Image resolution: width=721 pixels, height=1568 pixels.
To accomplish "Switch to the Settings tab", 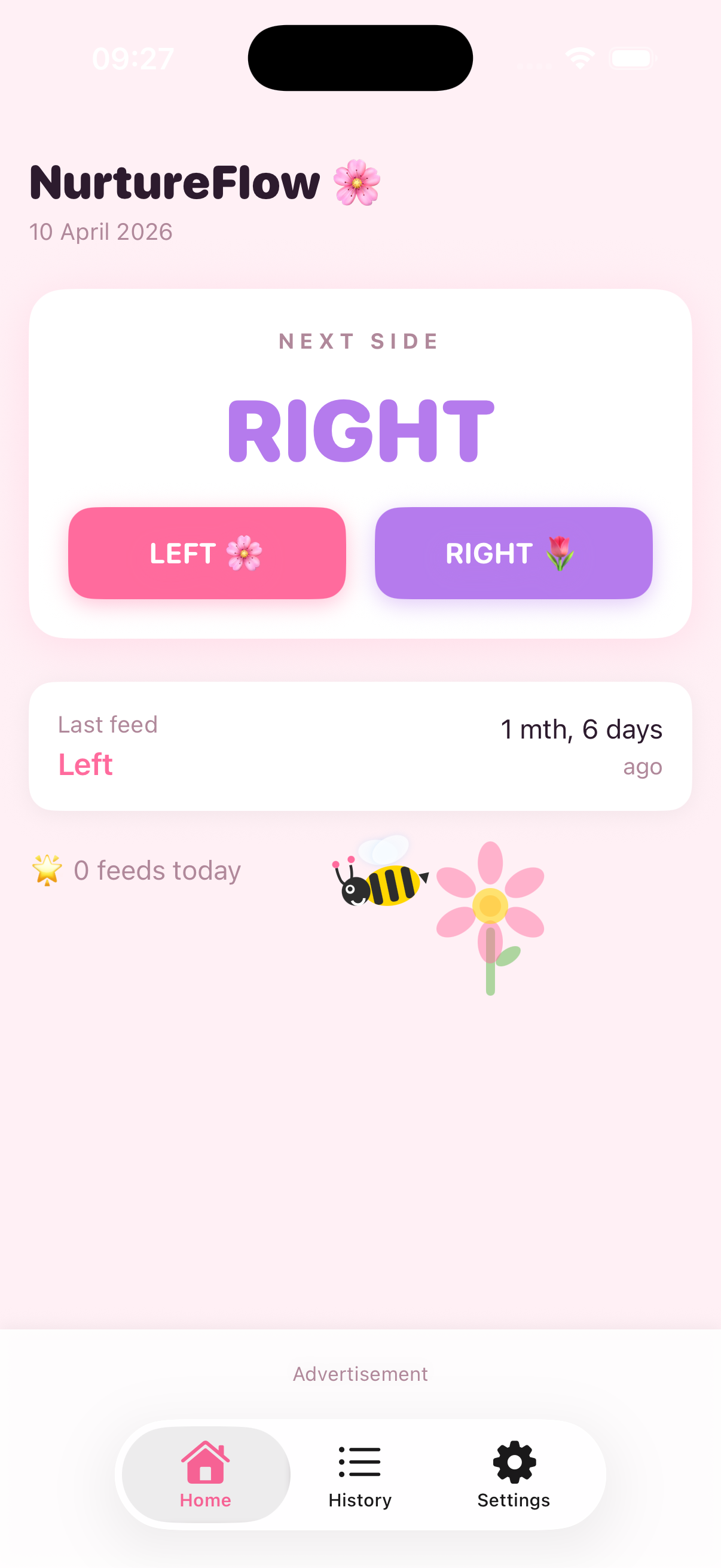I will coord(513,1479).
